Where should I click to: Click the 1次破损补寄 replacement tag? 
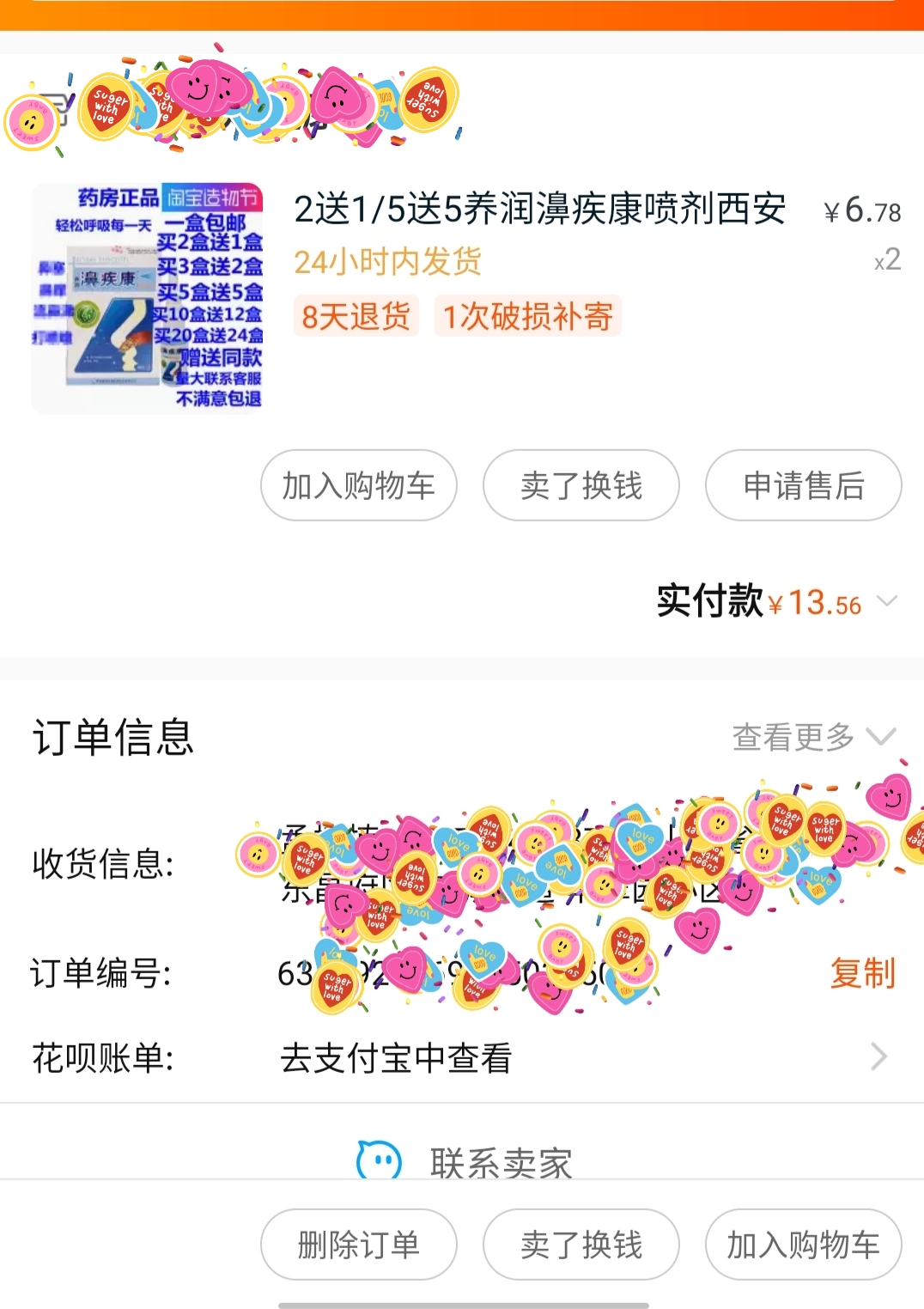point(526,316)
